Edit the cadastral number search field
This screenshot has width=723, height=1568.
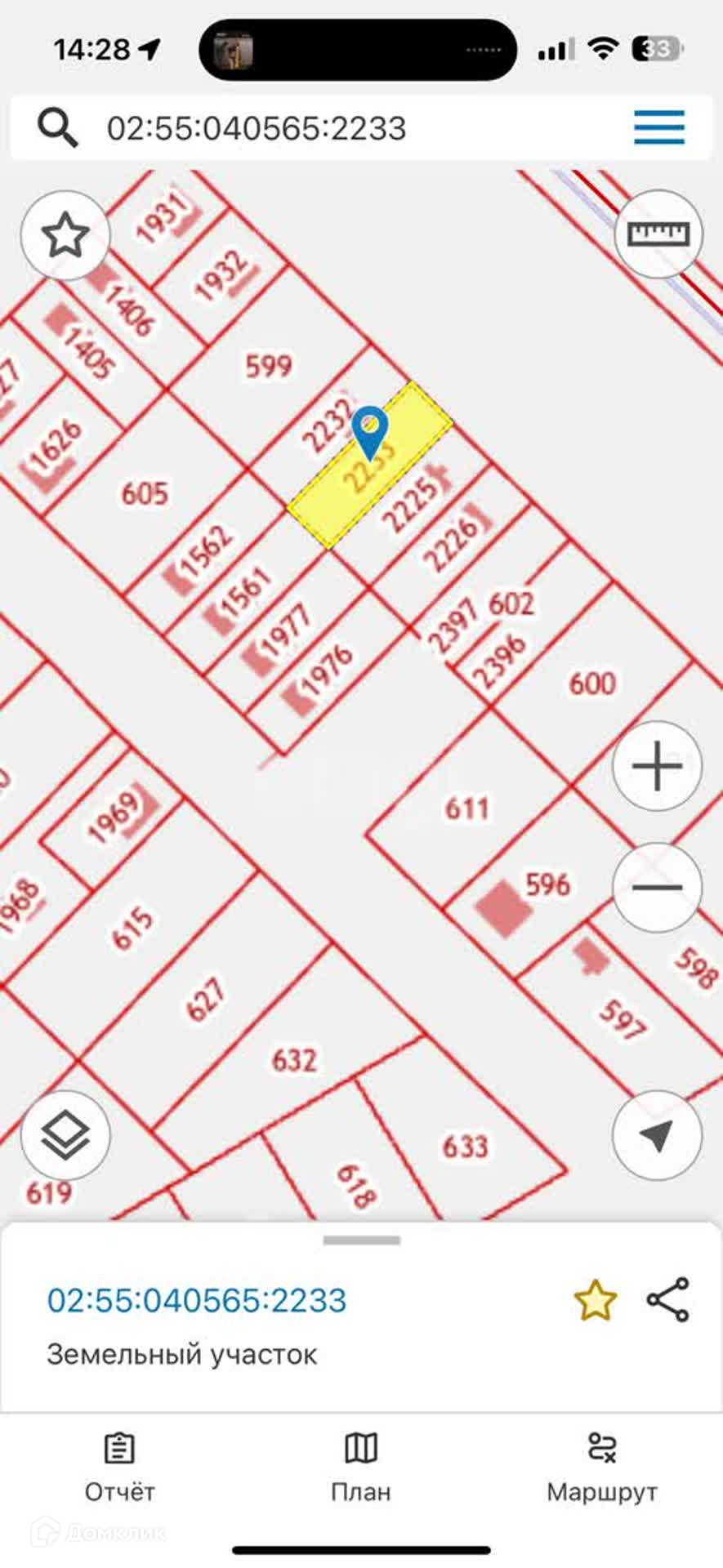[327, 128]
